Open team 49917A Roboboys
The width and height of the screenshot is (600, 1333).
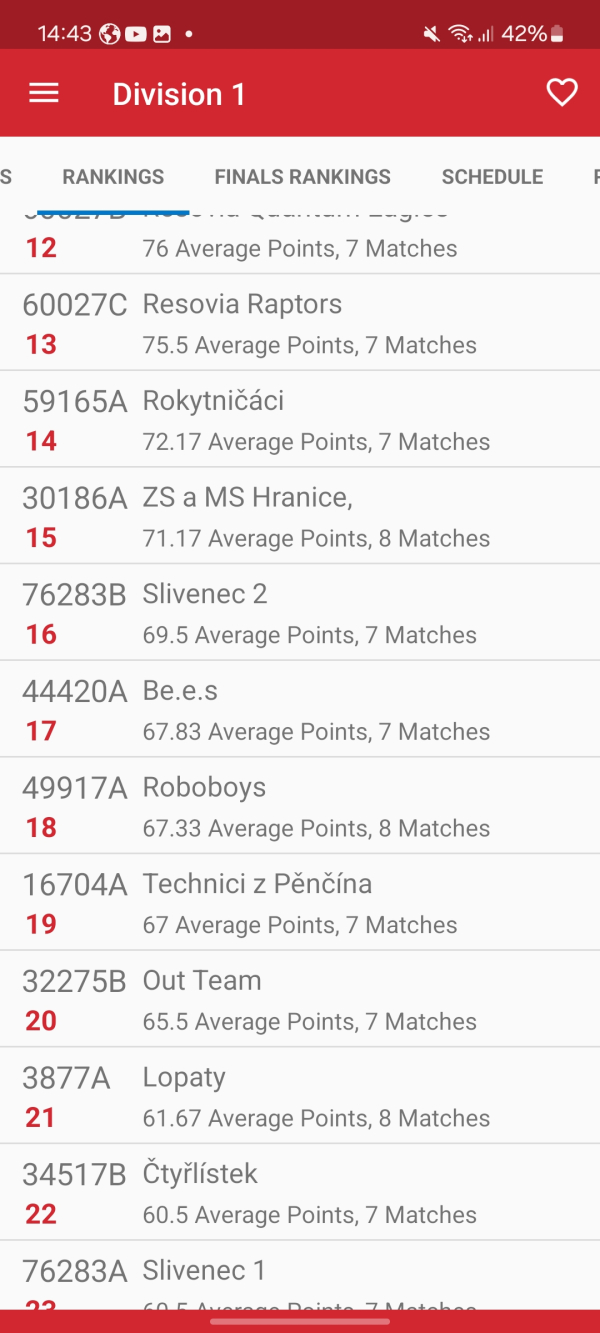(x=300, y=806)
